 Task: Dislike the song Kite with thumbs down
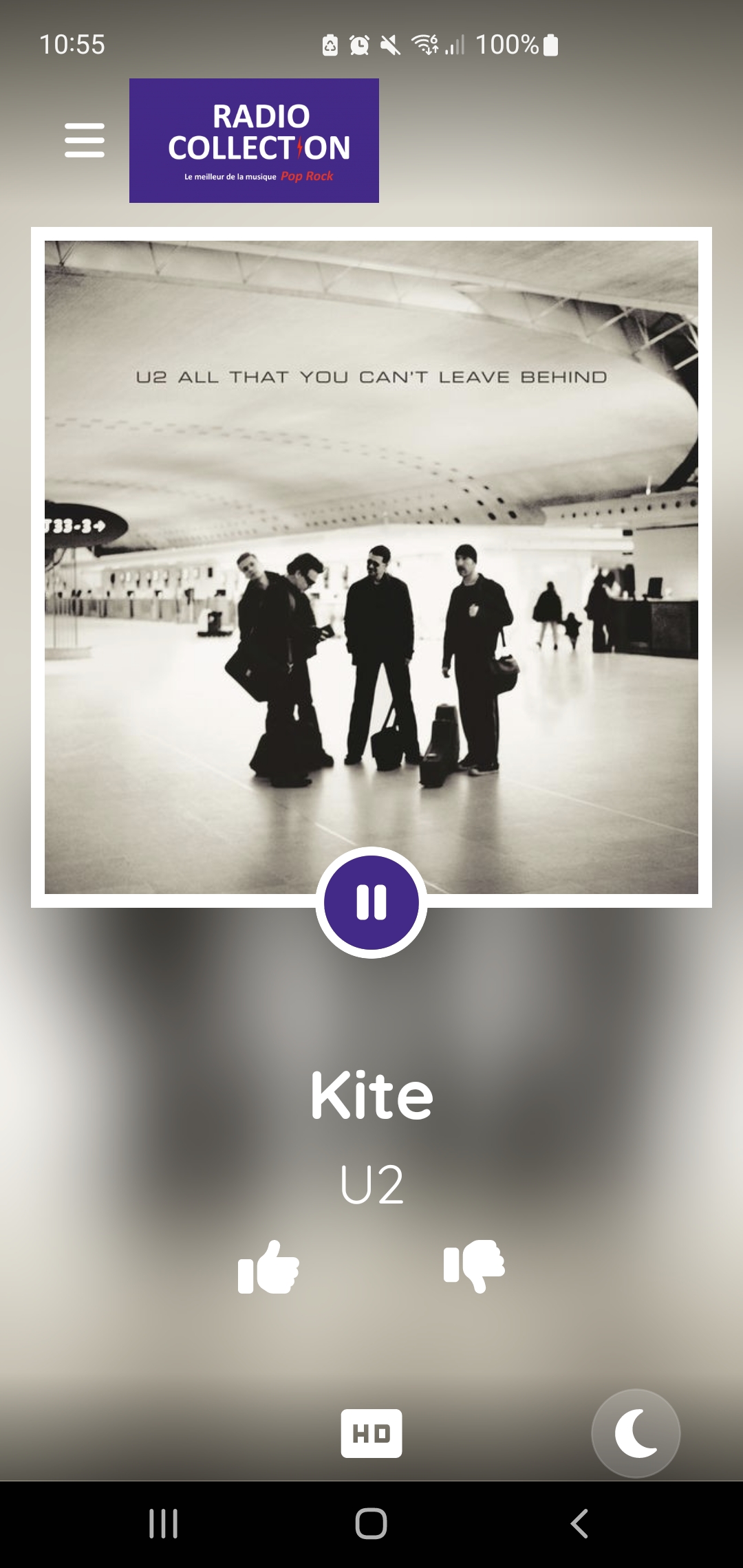pyautogui.click(x=474, y=1265)
